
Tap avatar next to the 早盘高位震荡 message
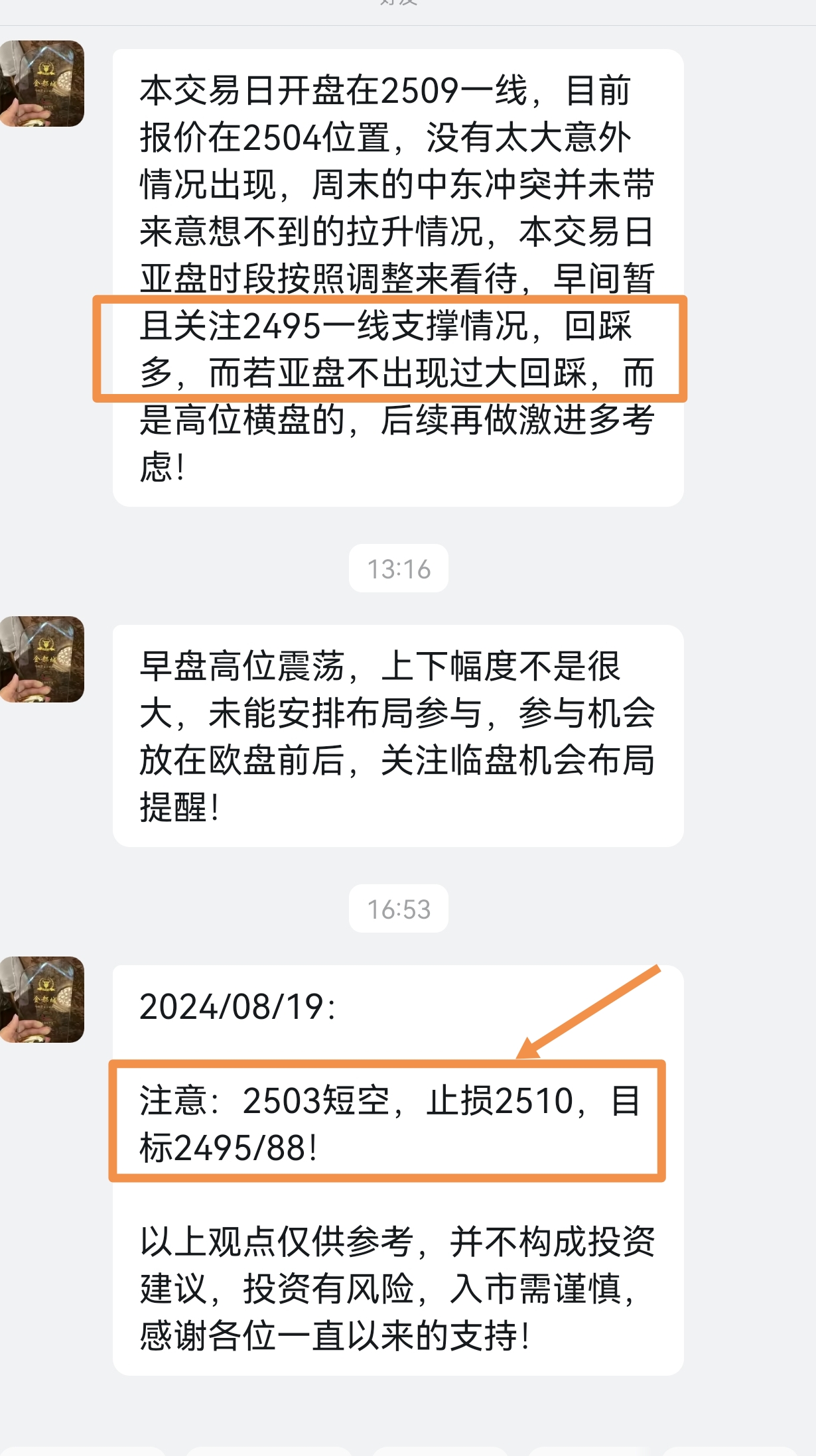[x=42, y=659]
